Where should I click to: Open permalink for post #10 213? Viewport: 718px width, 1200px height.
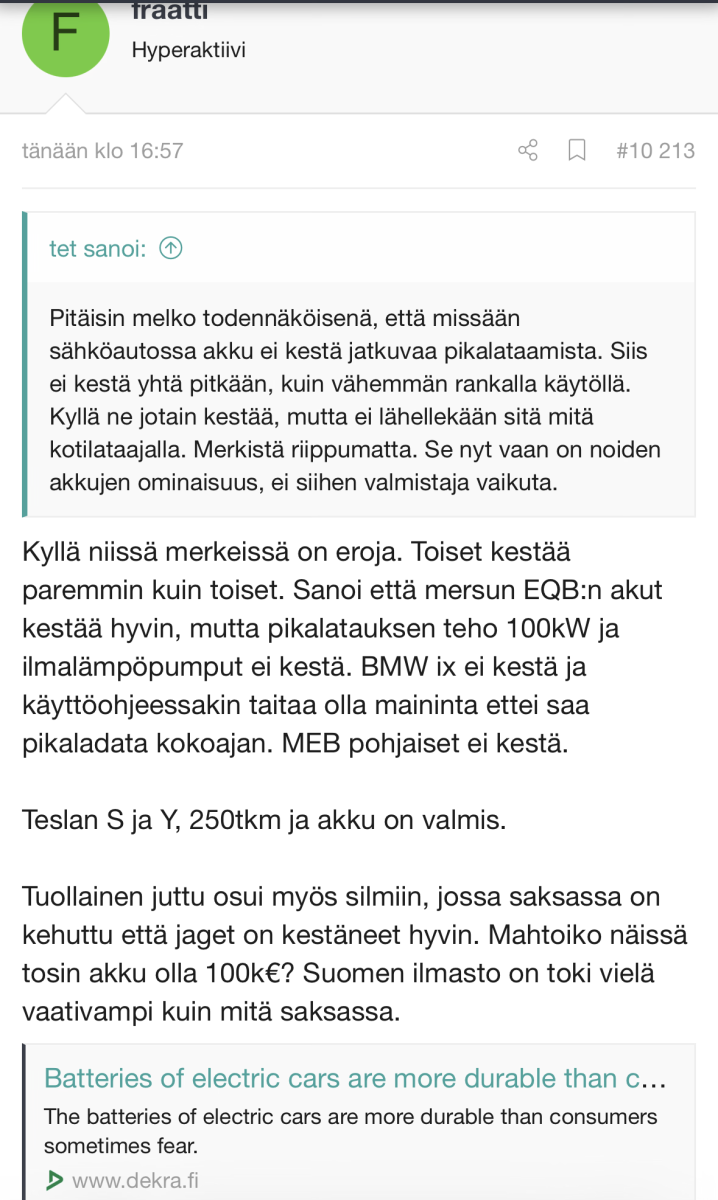pyautogui.click(x=655, y=151)
